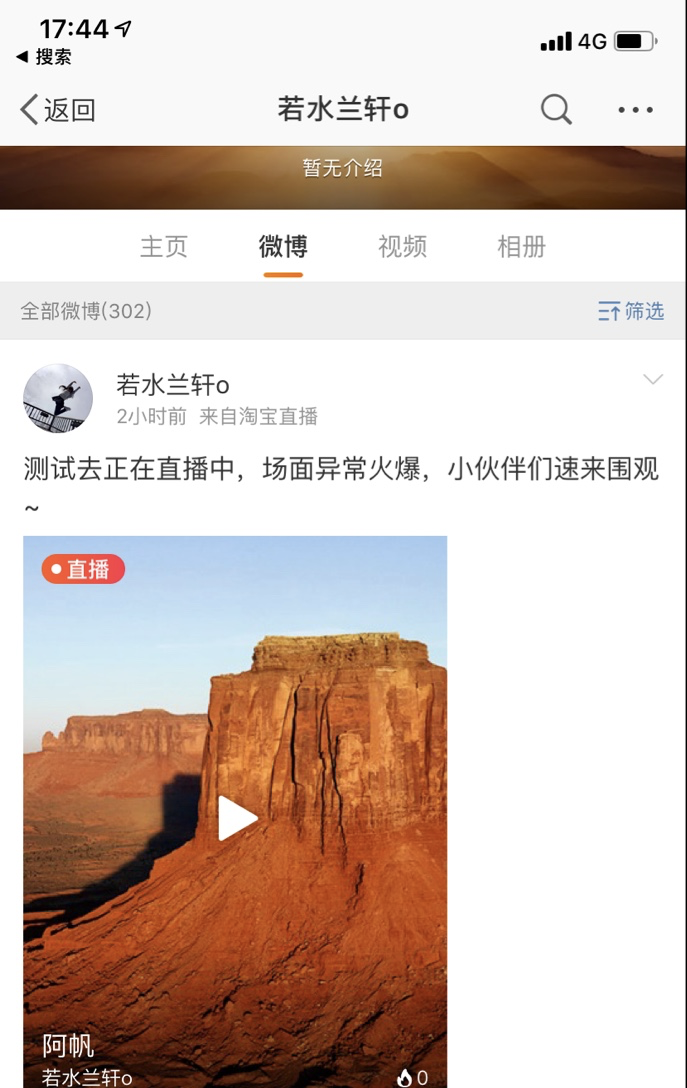Go back using the 返回 button
The image size is (687, 1088).
tap(58, 110)
